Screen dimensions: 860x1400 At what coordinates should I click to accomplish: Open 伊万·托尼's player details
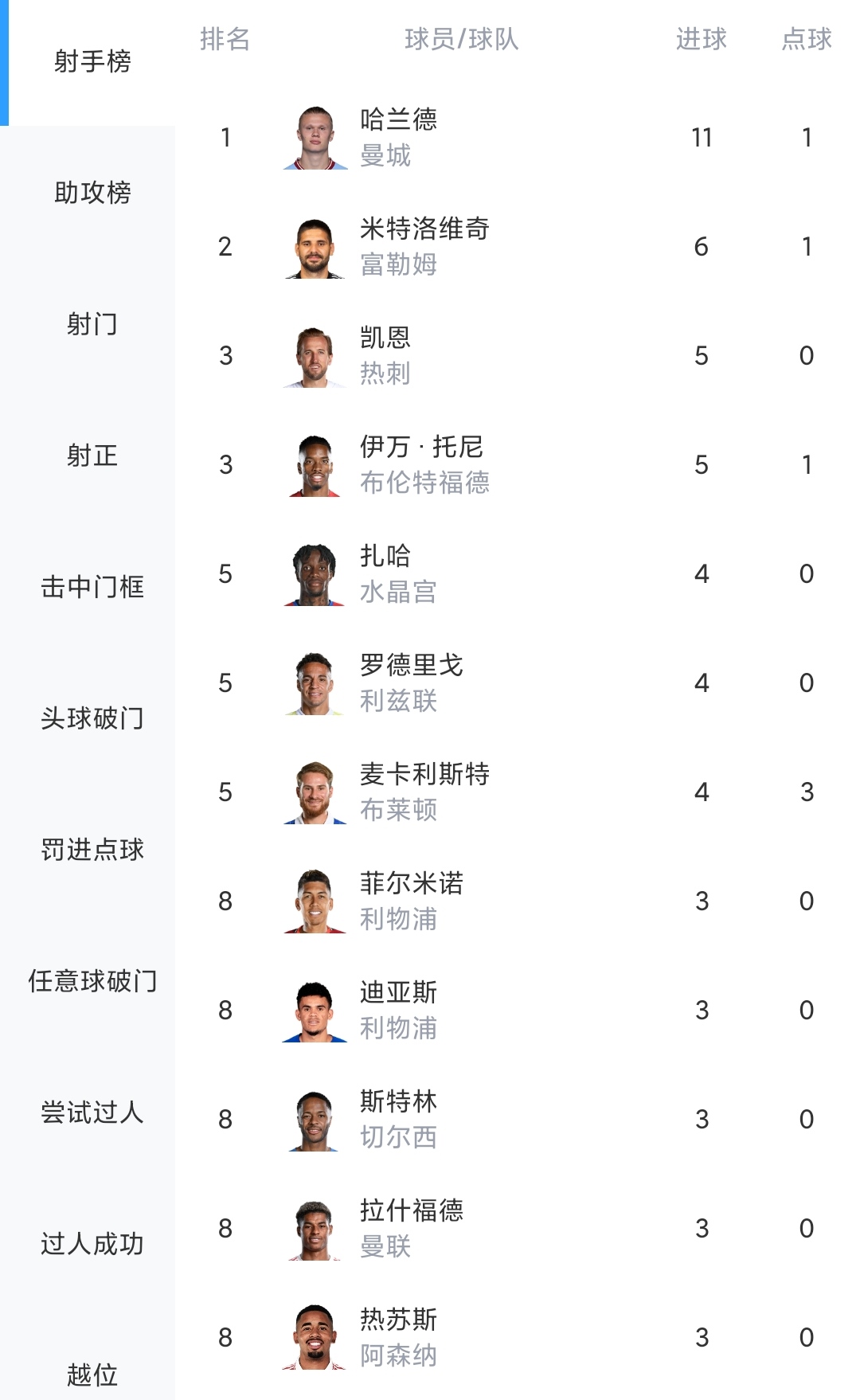[518, 464]
